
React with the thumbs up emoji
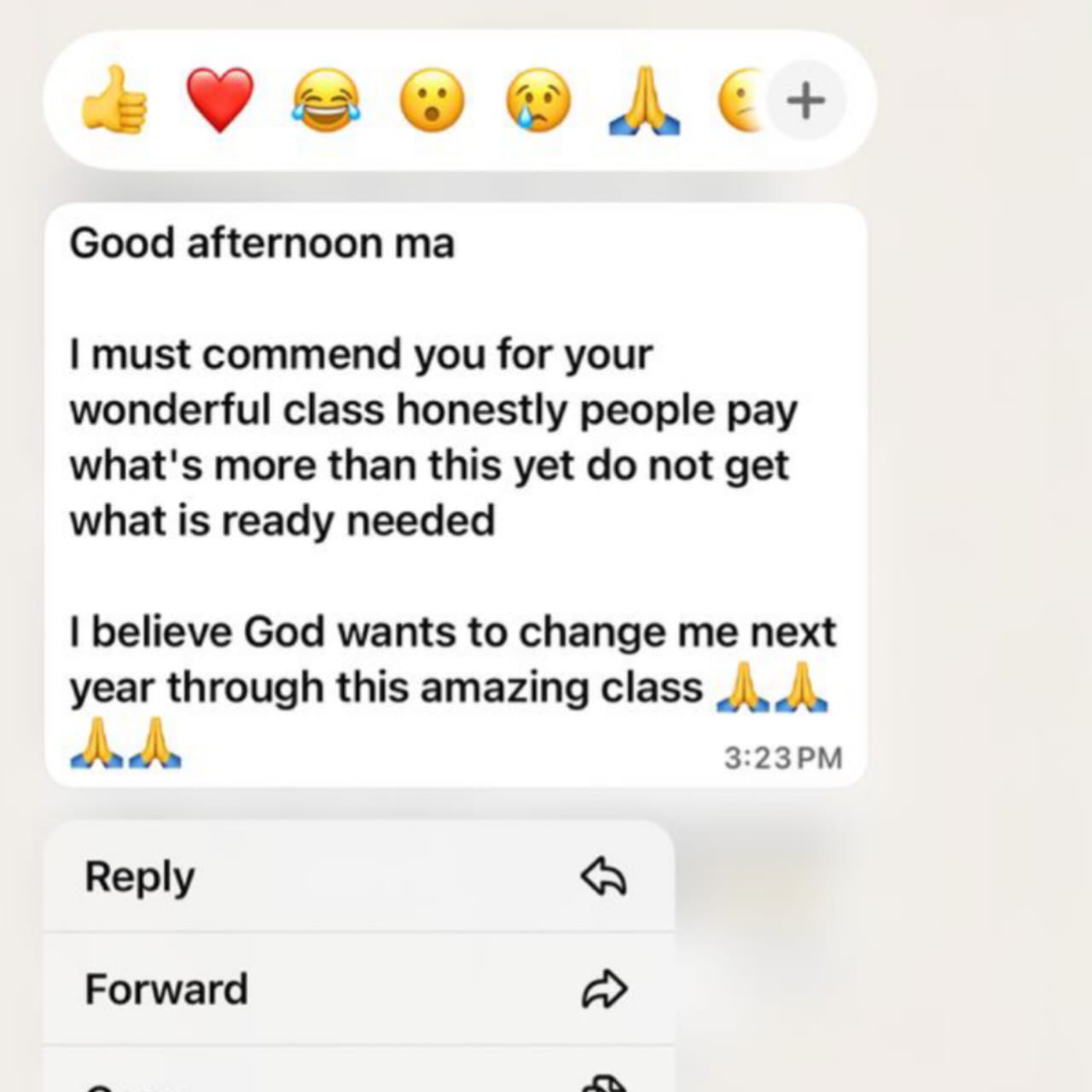(115, 101)
